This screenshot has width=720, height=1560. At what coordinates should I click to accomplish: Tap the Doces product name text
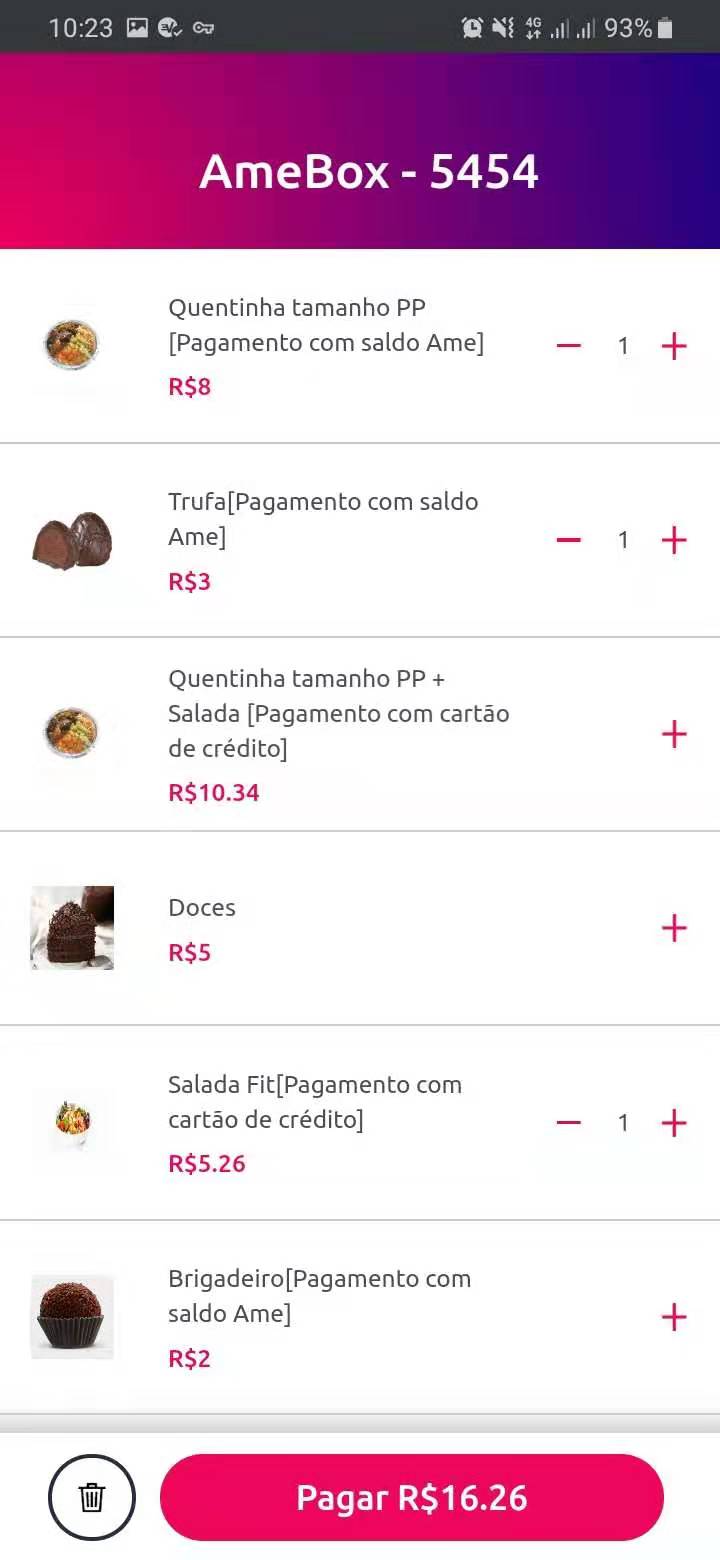(x=201, y=908)
